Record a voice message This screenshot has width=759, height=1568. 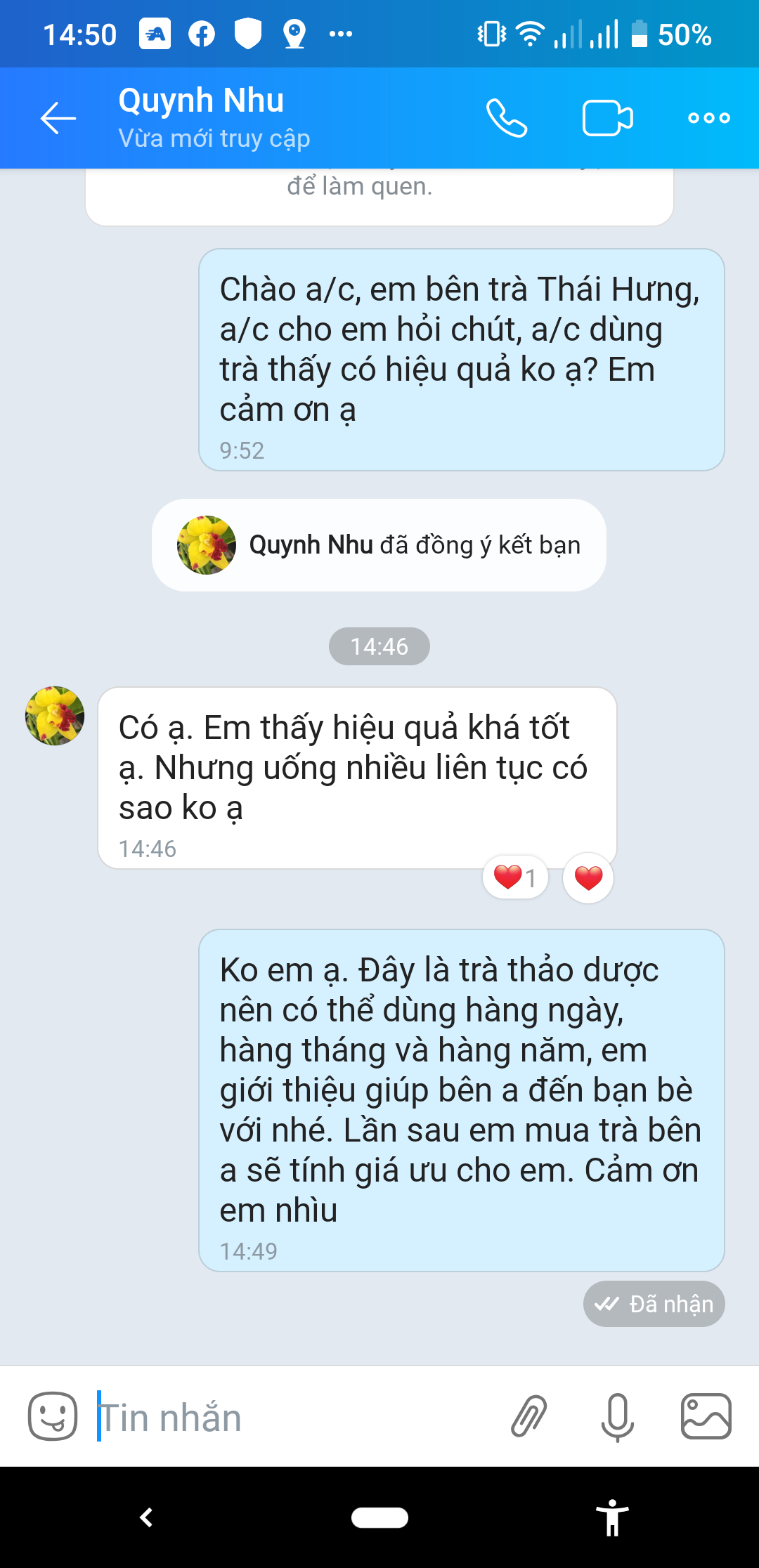tap(617, 1416)
